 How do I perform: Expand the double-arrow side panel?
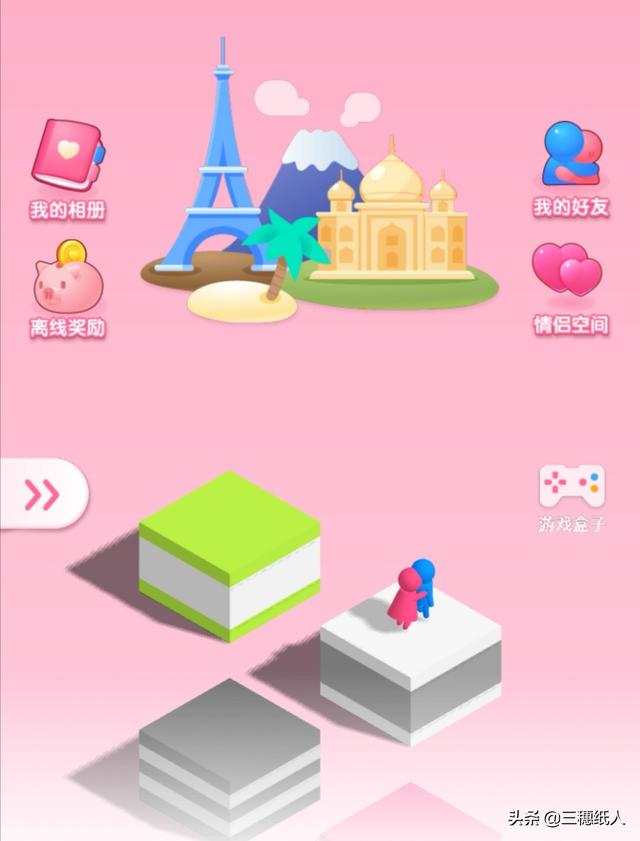pos(43,494)
